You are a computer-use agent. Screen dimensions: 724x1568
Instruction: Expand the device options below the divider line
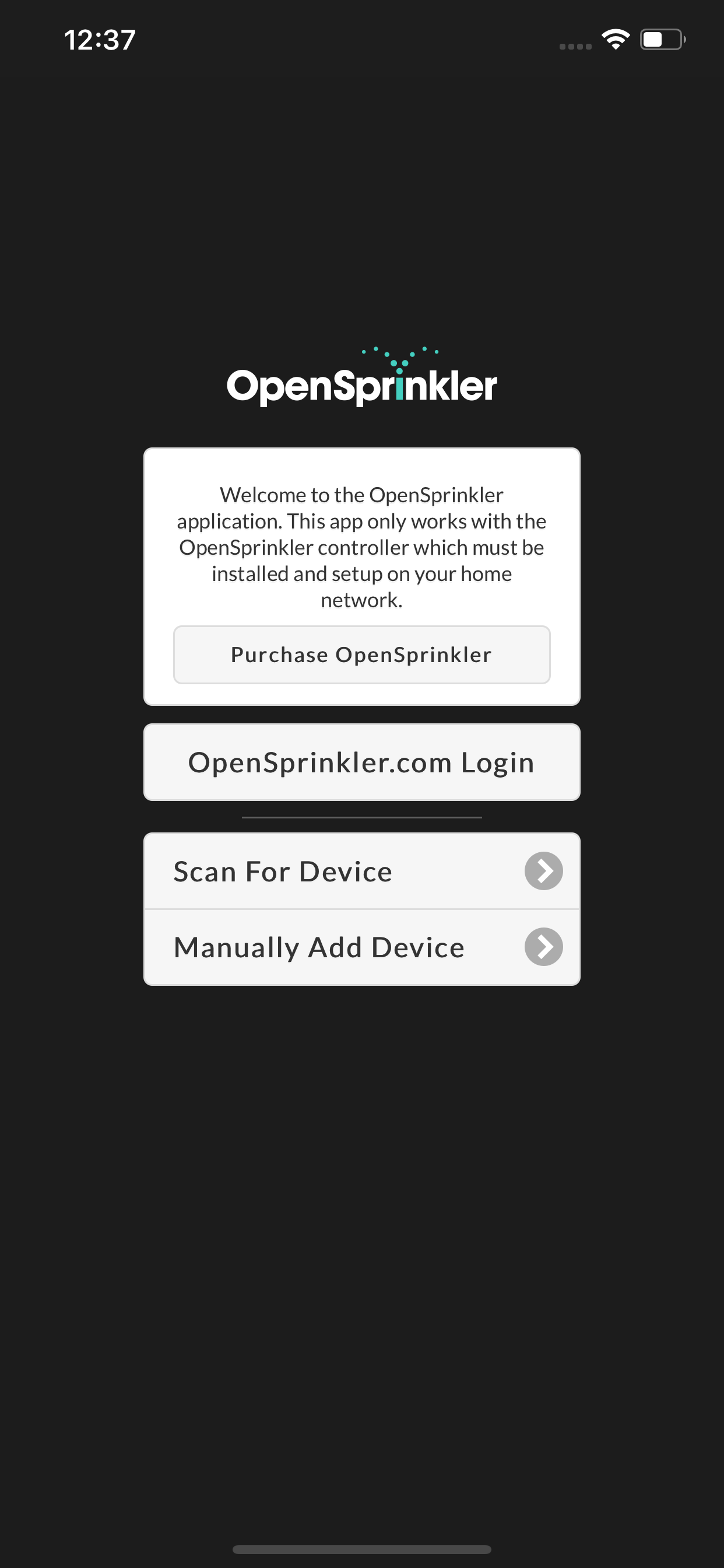[x=362, y=908]
